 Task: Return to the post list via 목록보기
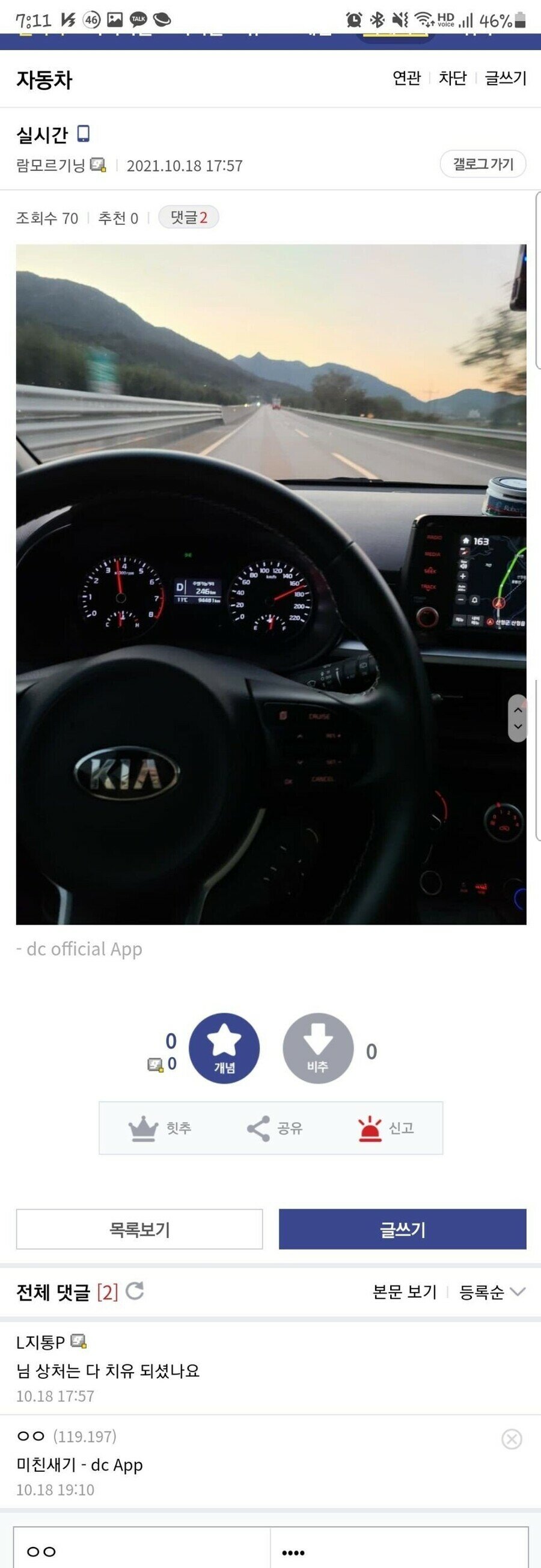(x=139, y=1230)
